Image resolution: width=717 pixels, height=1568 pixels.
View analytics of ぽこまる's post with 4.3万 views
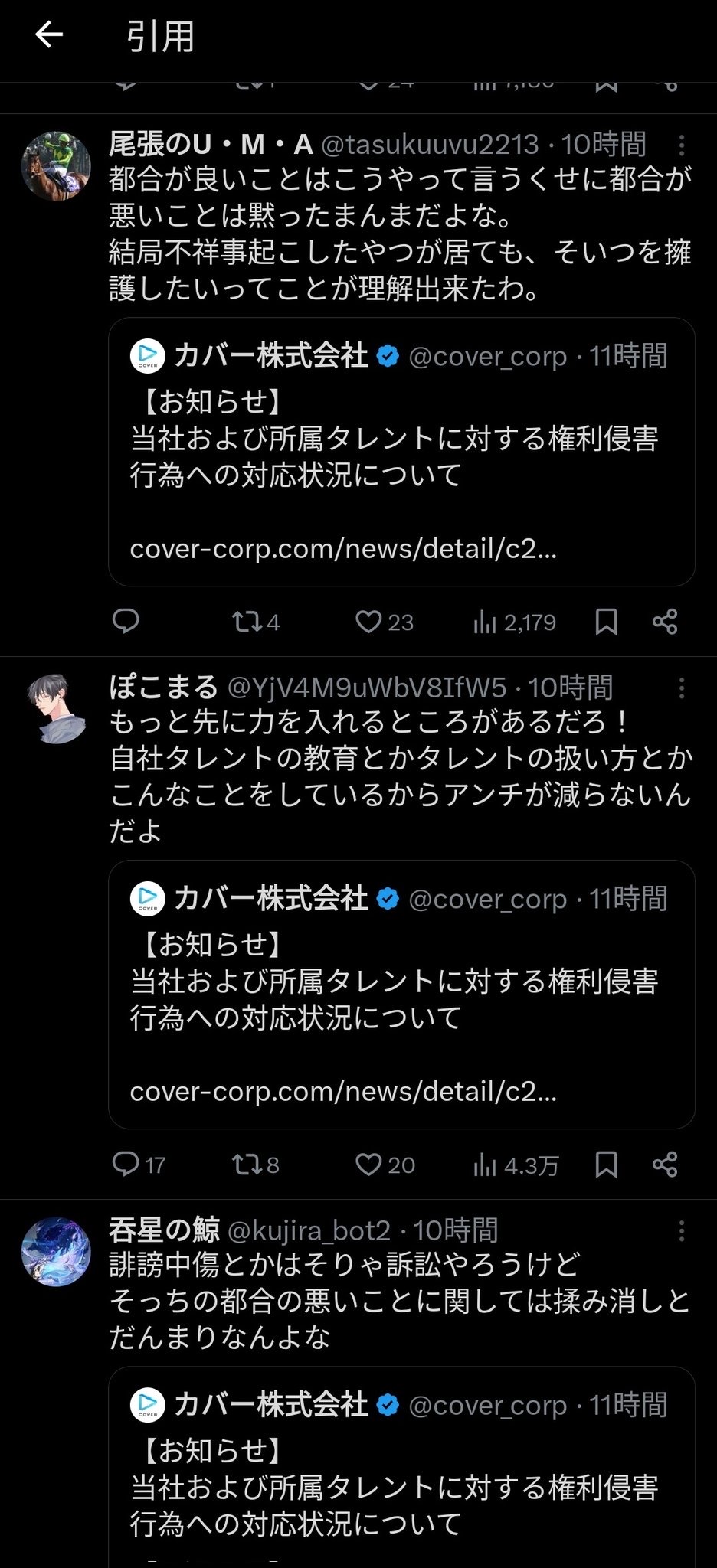click(x=515, y=1165)
